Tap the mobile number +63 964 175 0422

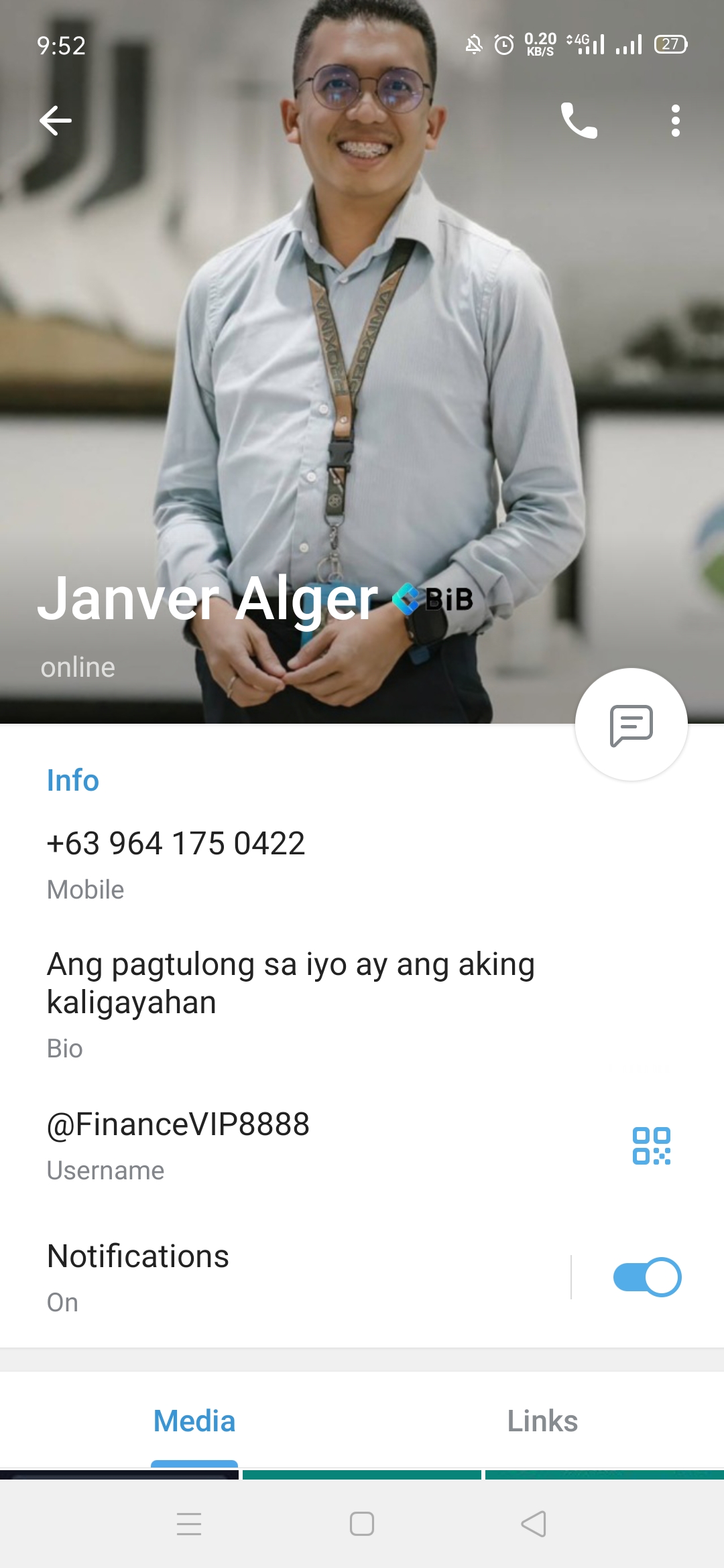[x=176, y=844]
